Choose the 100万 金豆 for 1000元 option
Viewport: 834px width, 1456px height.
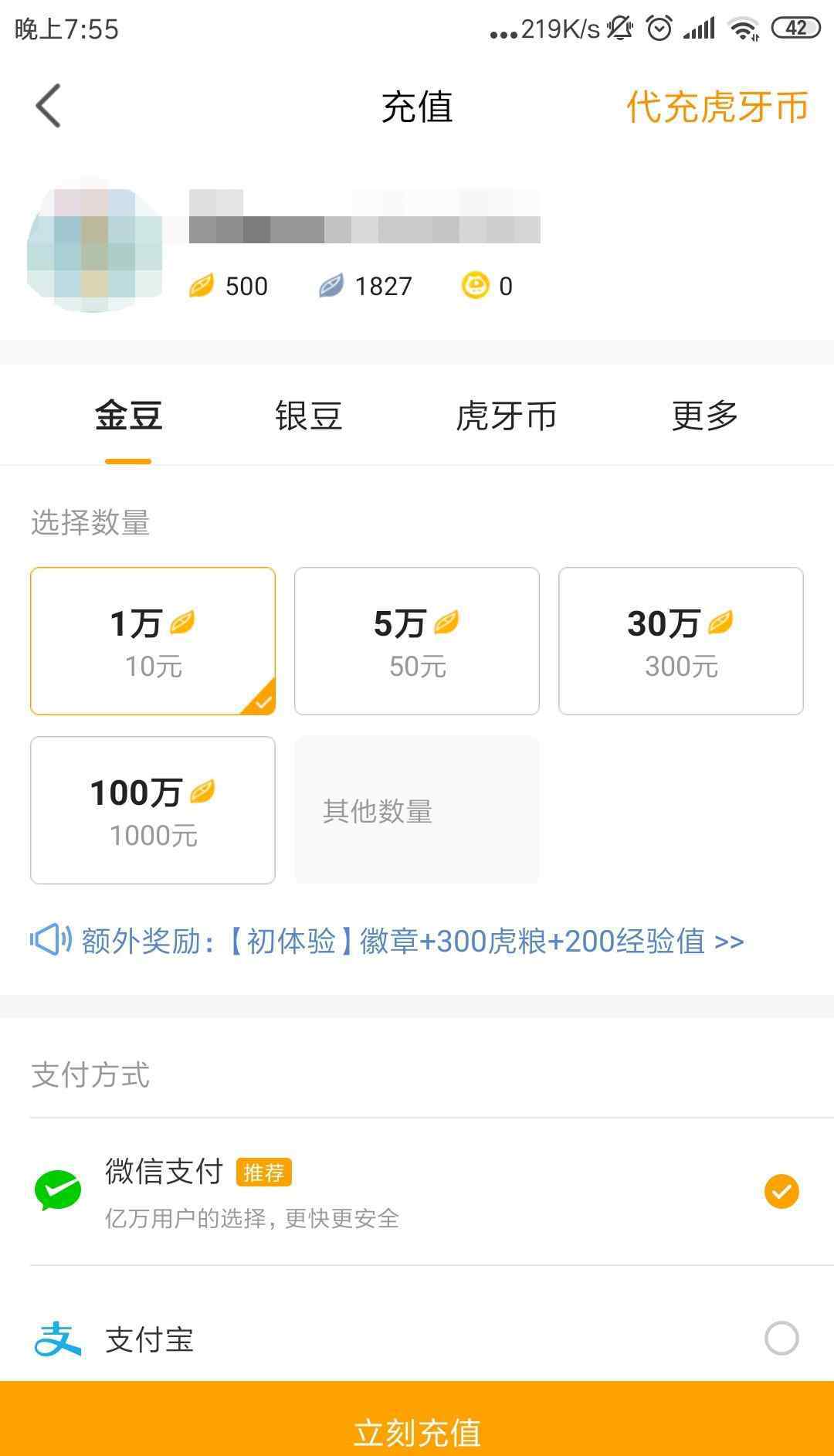[153, 810]
